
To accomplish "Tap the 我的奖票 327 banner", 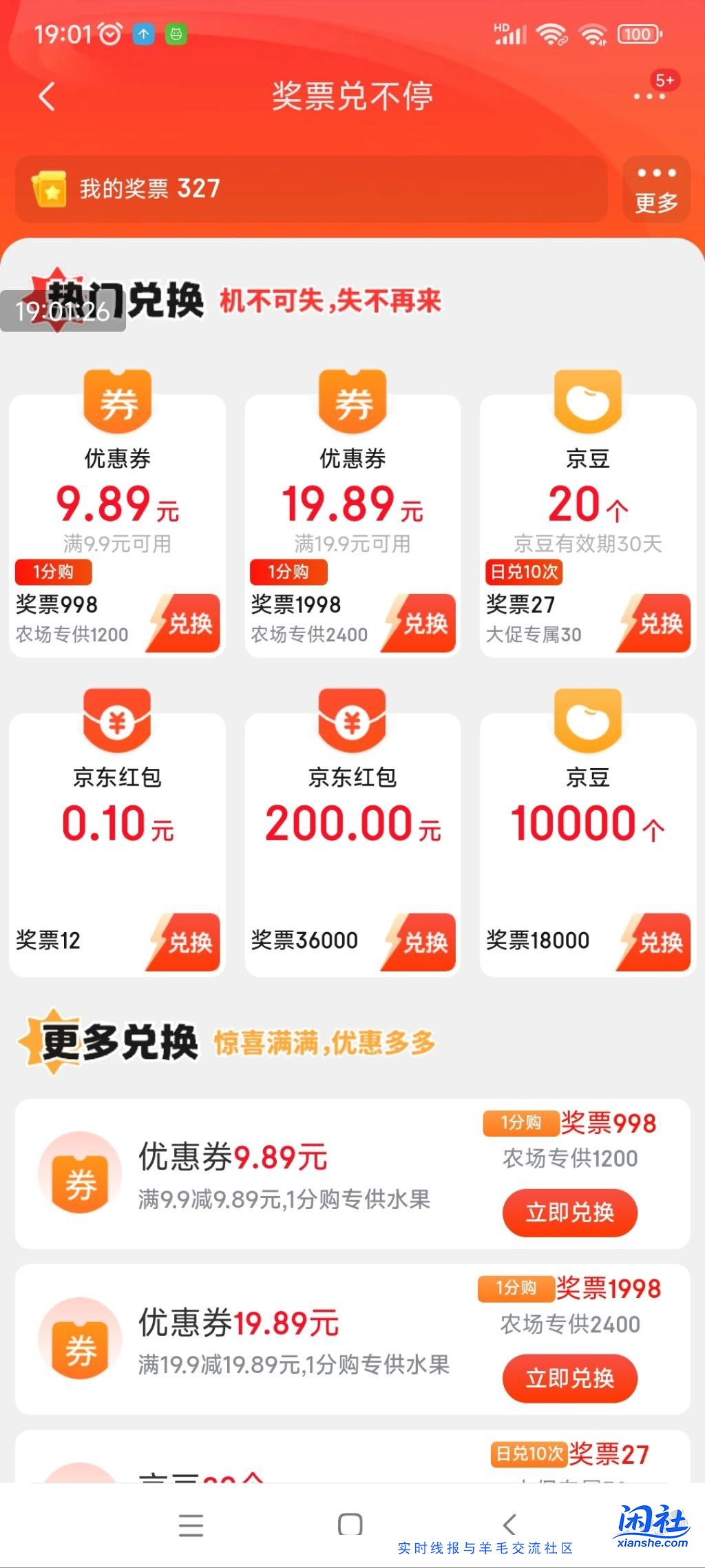I will click(x=275, y=189).
